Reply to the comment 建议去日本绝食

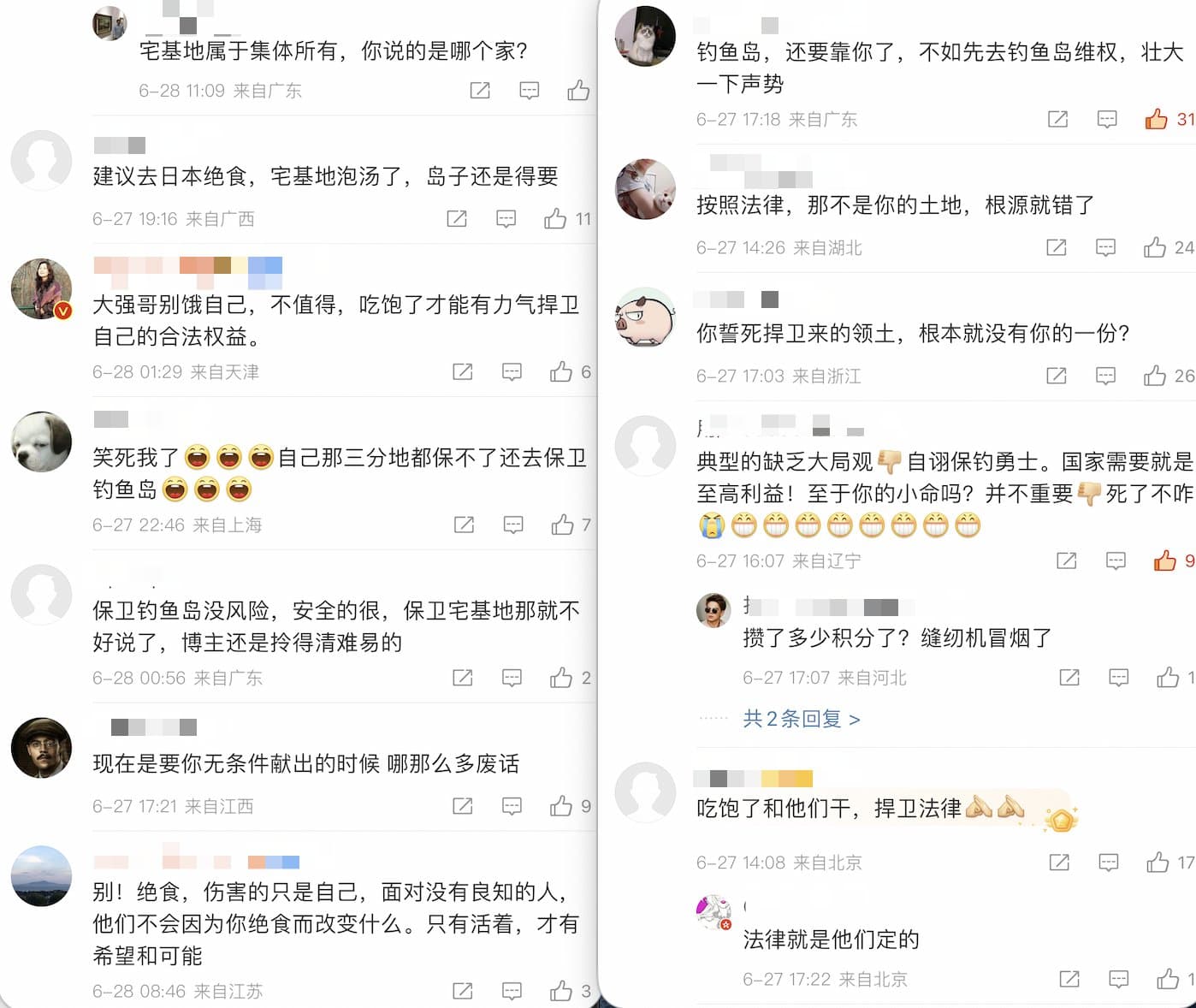click(506, 219)
